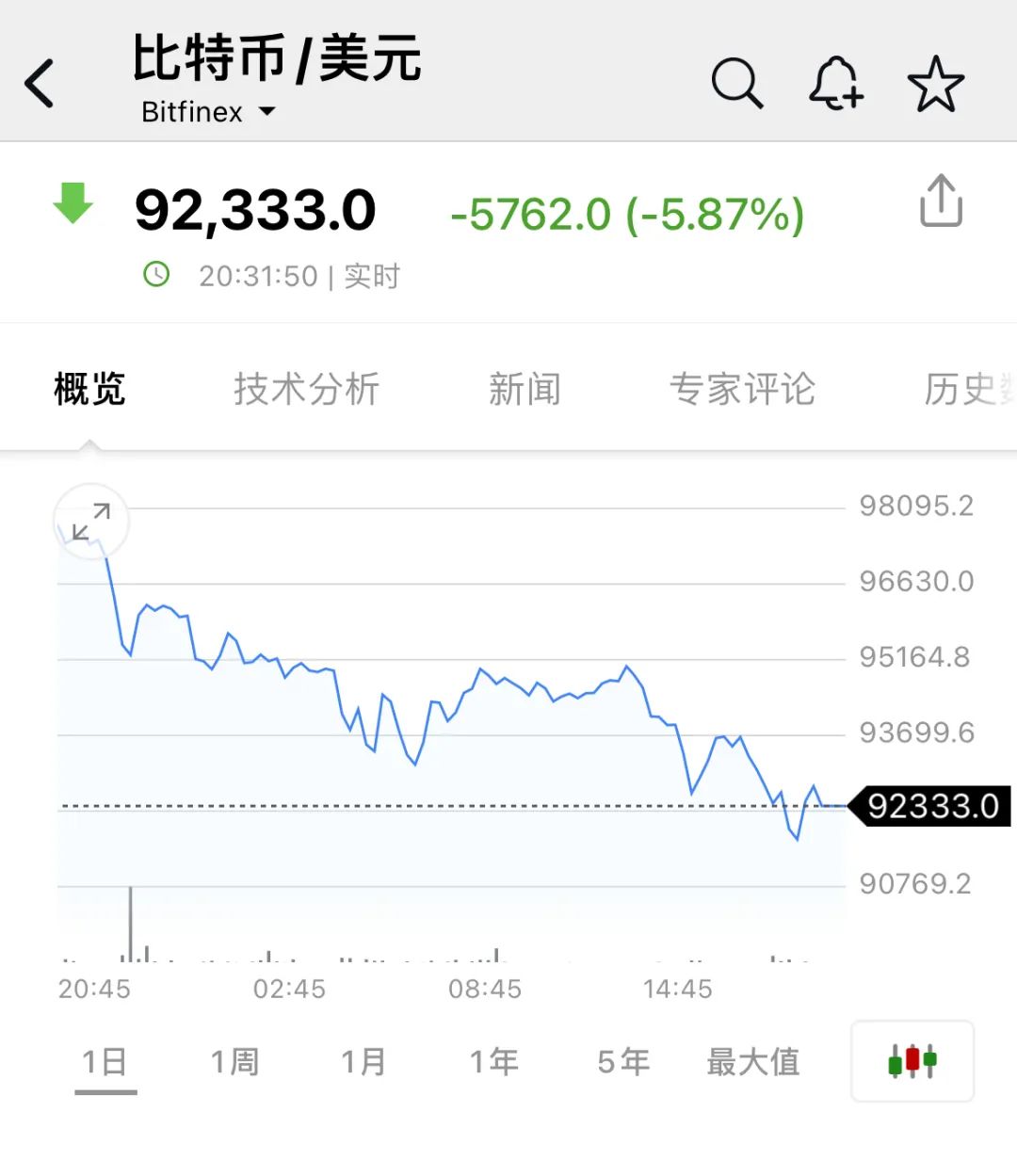Expand the exchange dropdown arrow
Viewport: 1017px width, 1176px height.
tap(266, 113)
